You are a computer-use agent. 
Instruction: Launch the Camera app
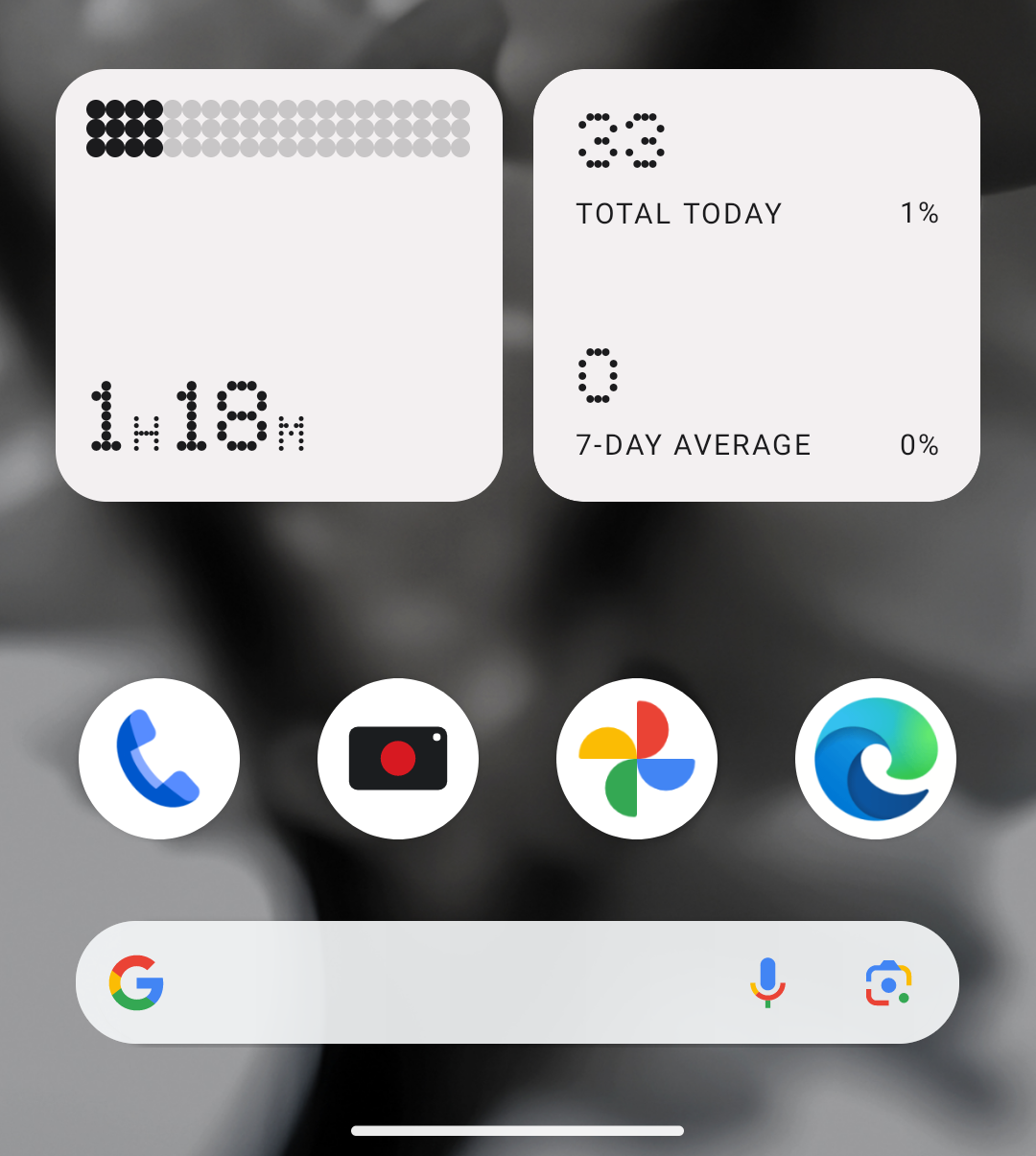tap(397, 758)
